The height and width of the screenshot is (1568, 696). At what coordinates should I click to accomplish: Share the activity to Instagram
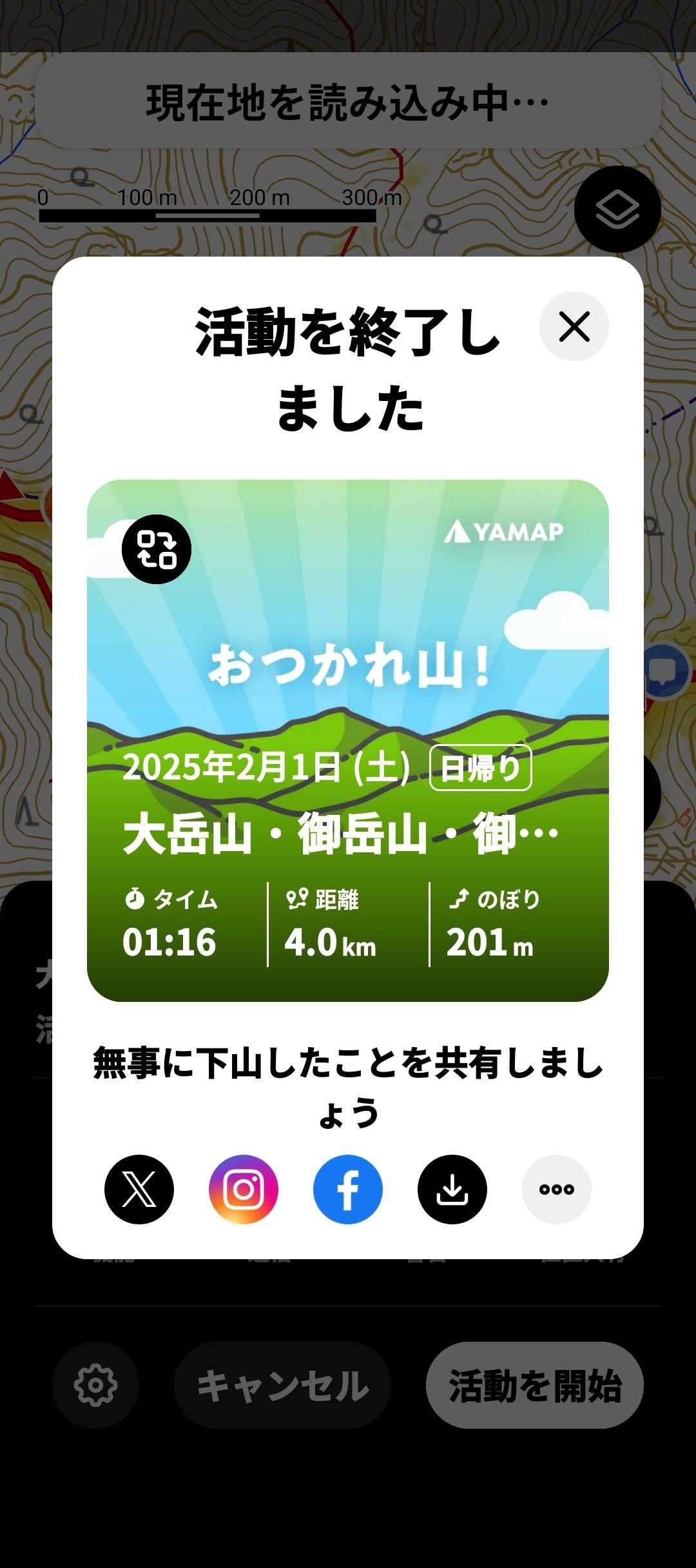244,1189
